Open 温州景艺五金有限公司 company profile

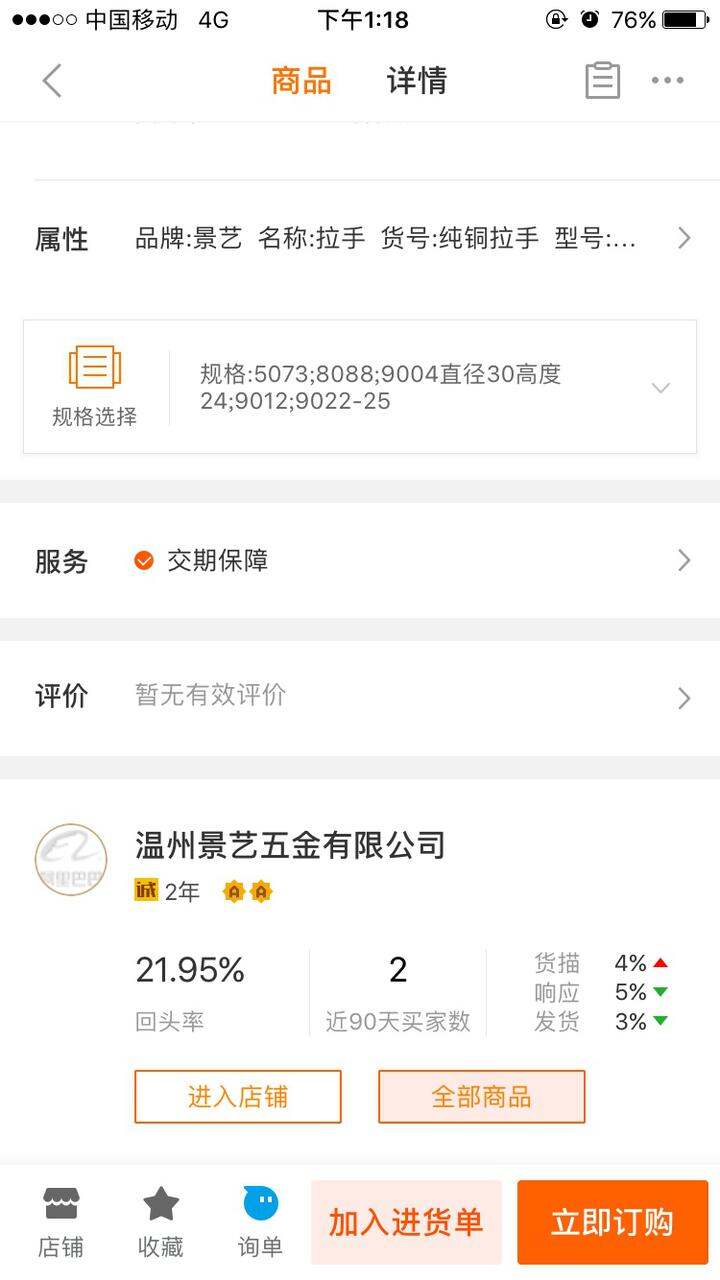tap(290, 846)
